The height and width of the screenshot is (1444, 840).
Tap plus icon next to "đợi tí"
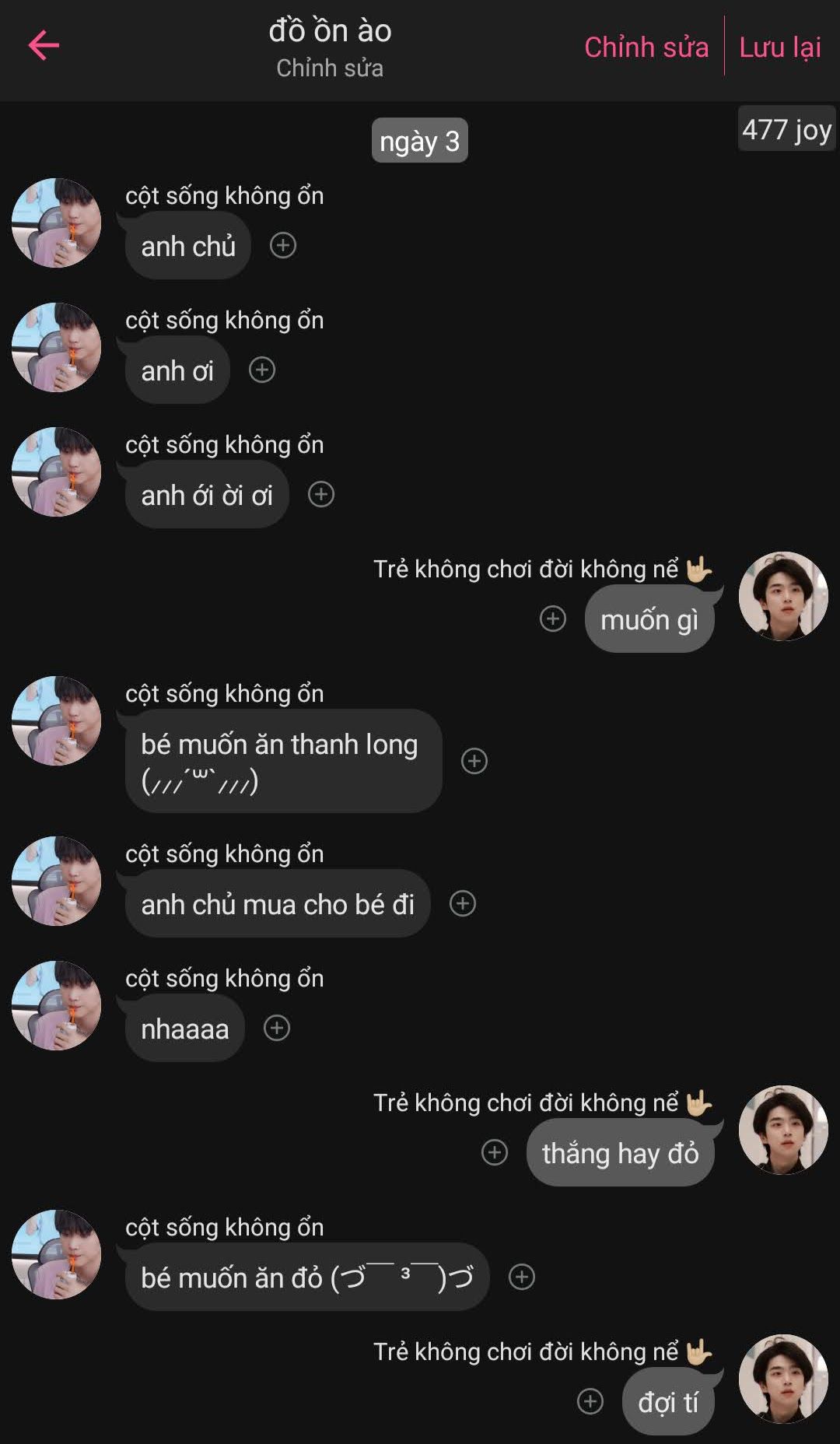pos(590,1402)
